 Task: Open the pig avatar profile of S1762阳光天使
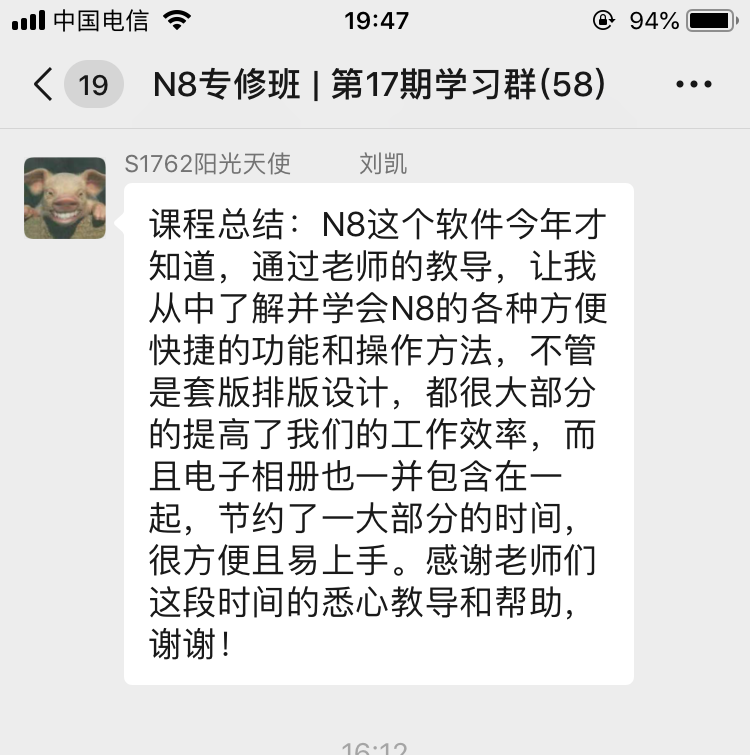click(65, 198)
